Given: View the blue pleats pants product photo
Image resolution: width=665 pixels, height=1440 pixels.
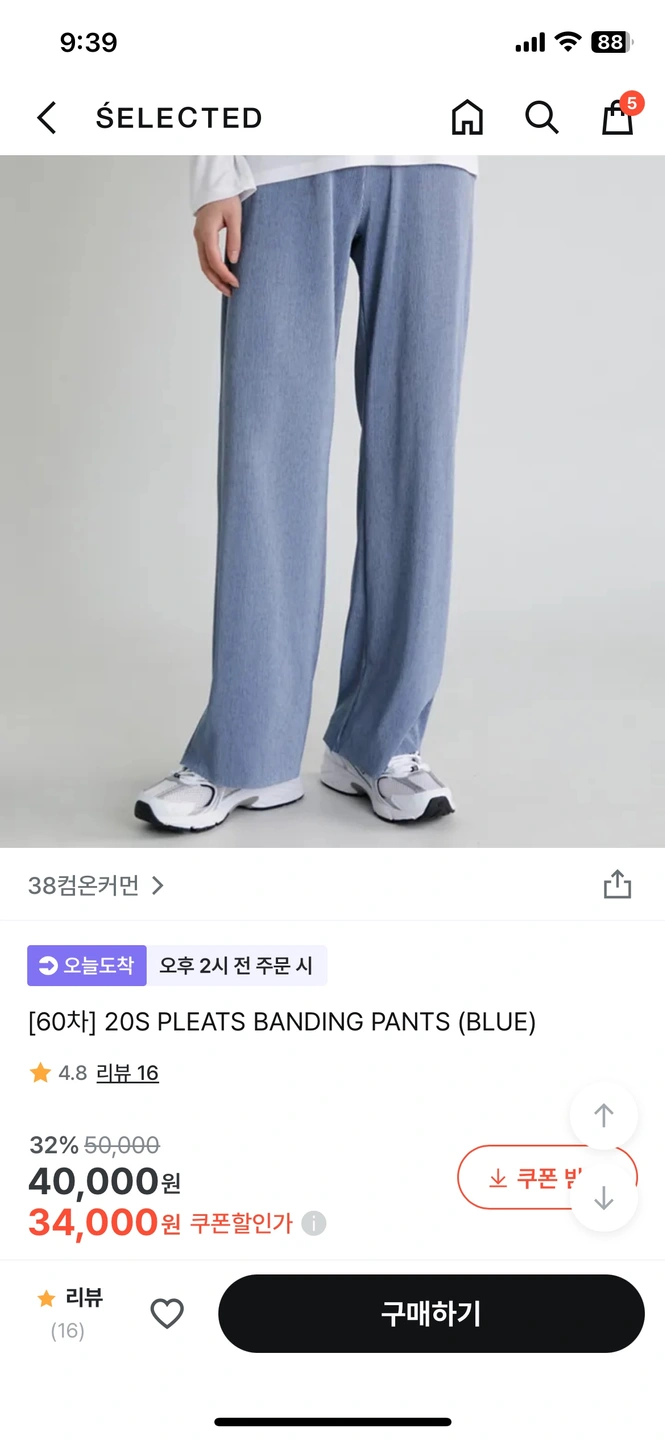Looking at the screenshot, I should [x=332, y=500].
